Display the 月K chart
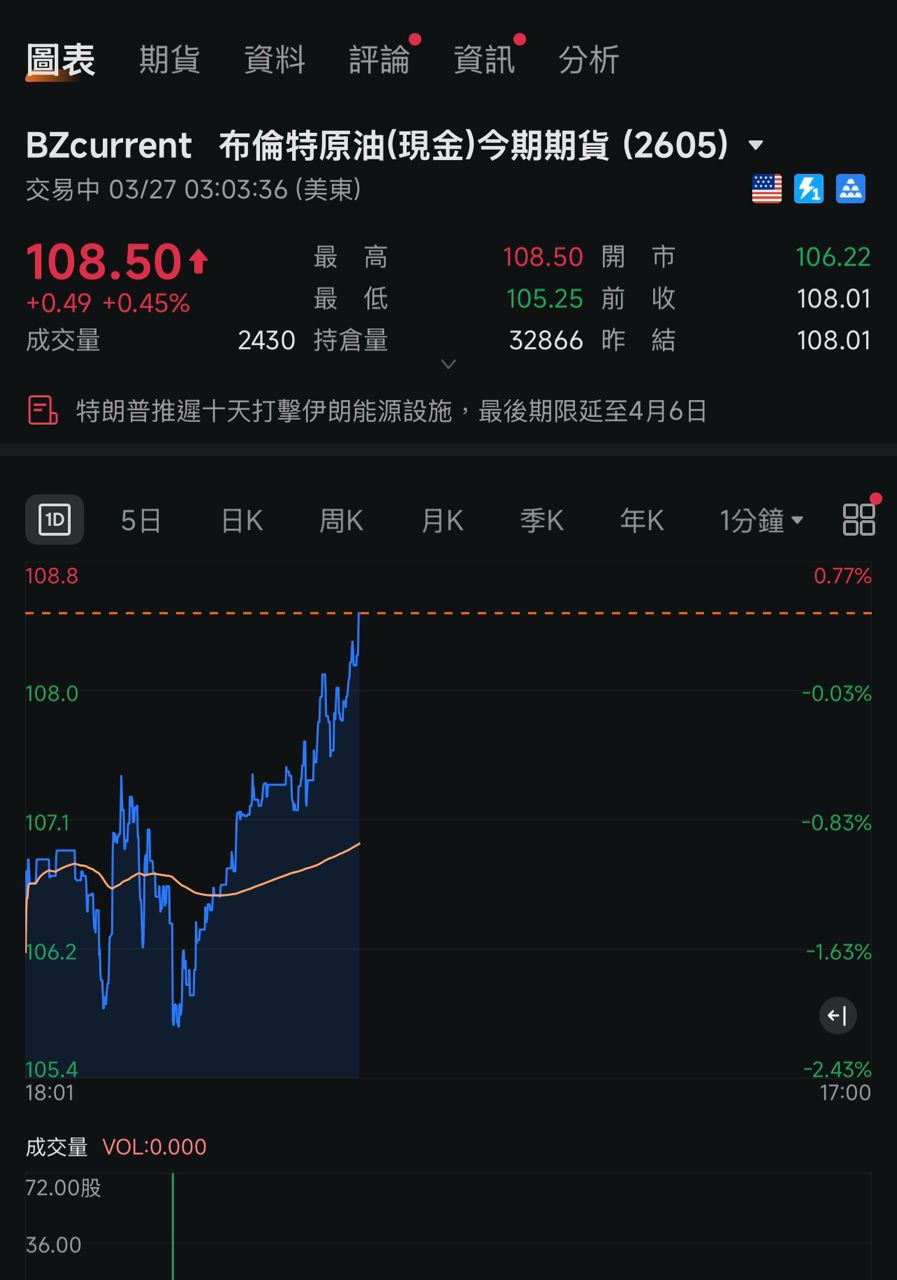 tap(442, 520)
